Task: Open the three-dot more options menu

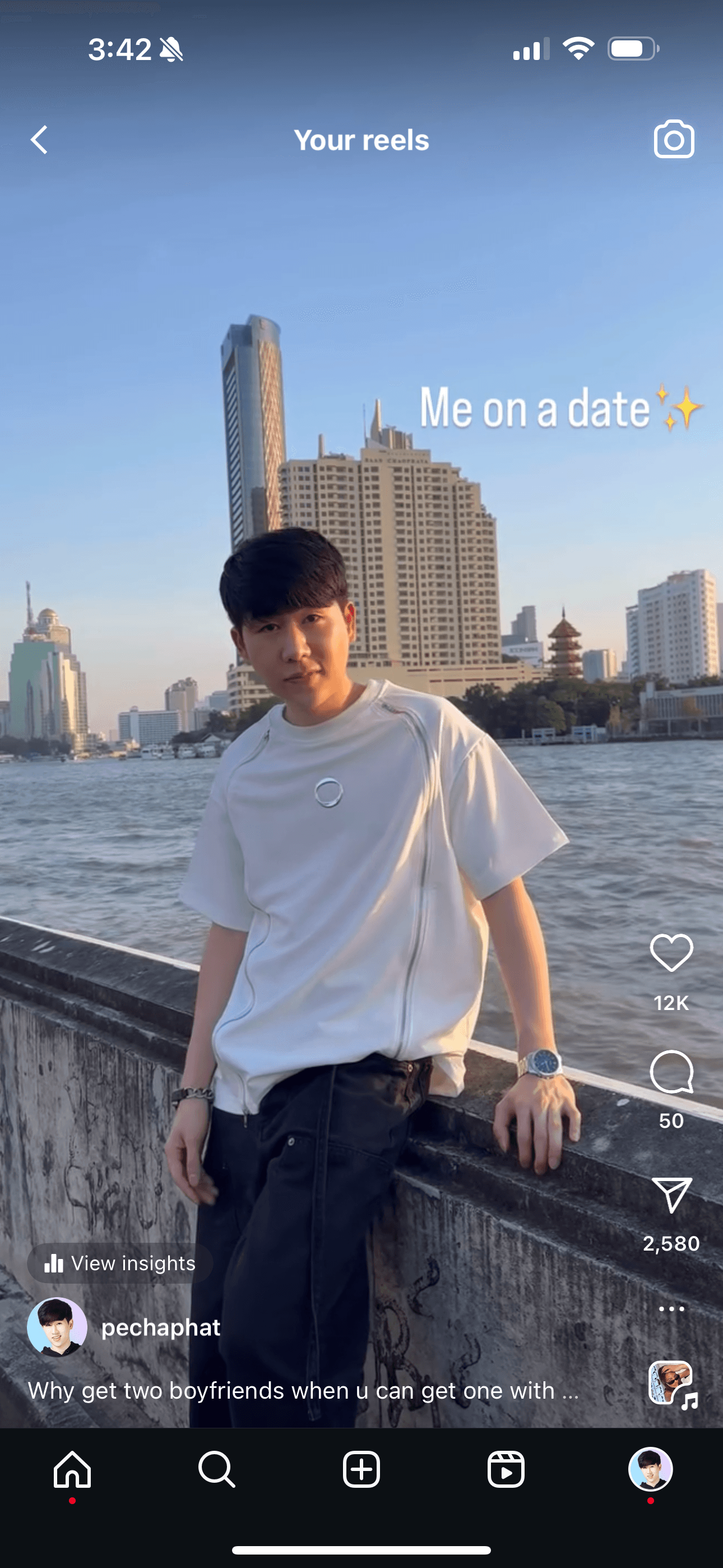Action: click(x=671, y=1309)
